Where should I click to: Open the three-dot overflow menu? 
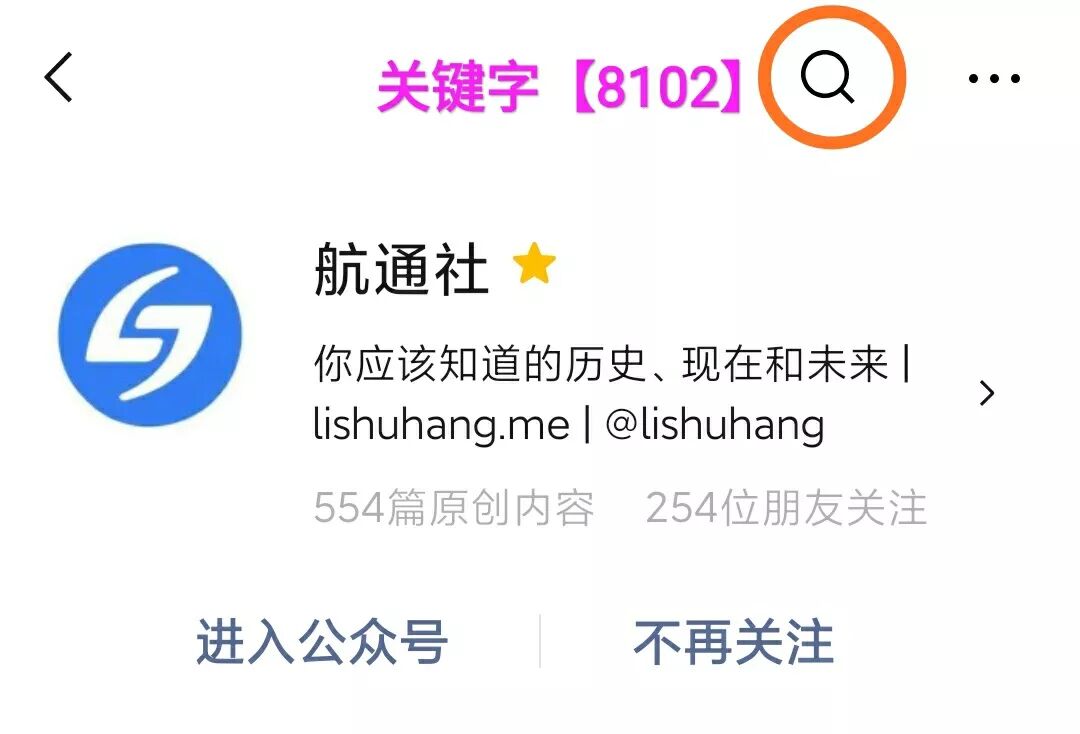[994, 78]
